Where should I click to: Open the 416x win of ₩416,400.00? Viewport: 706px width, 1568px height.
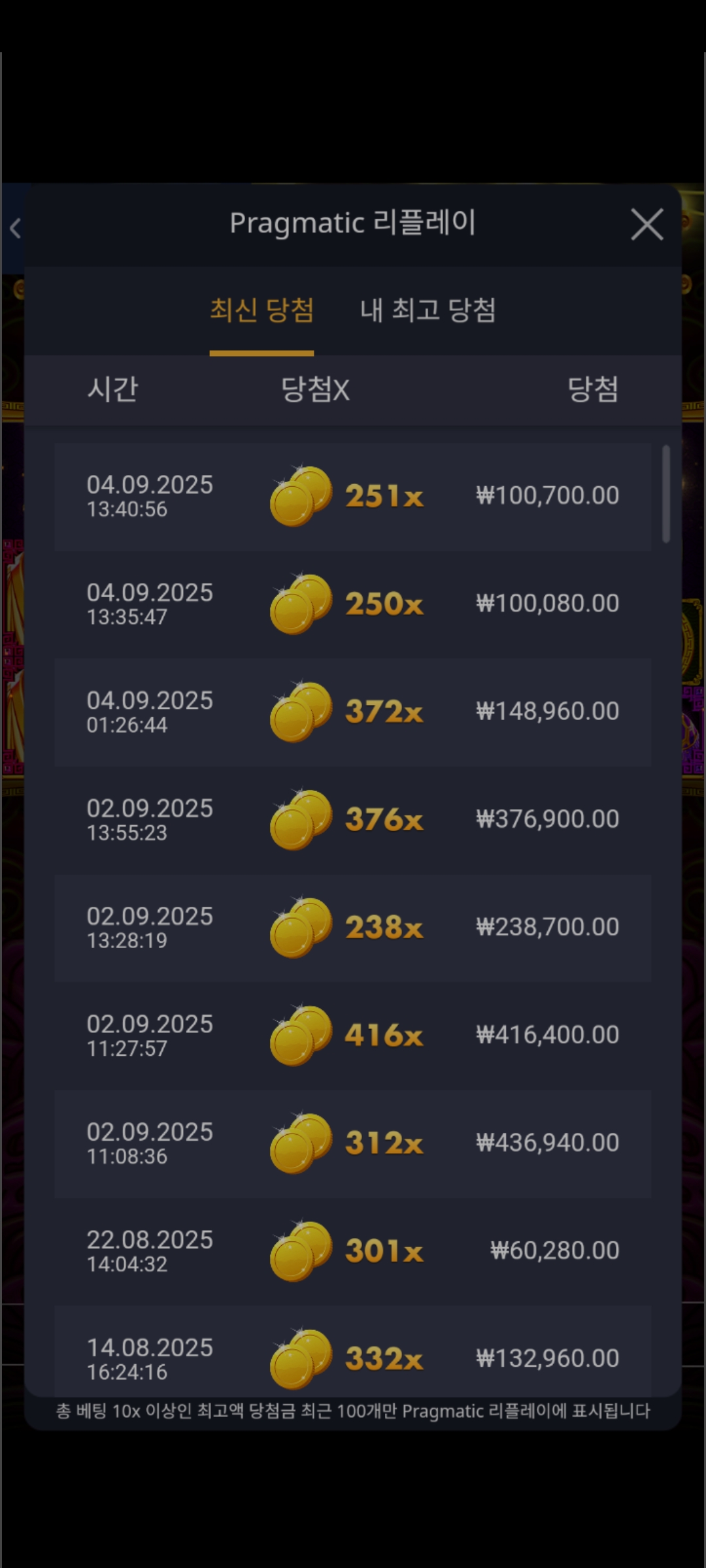[x=353, y=1036]
